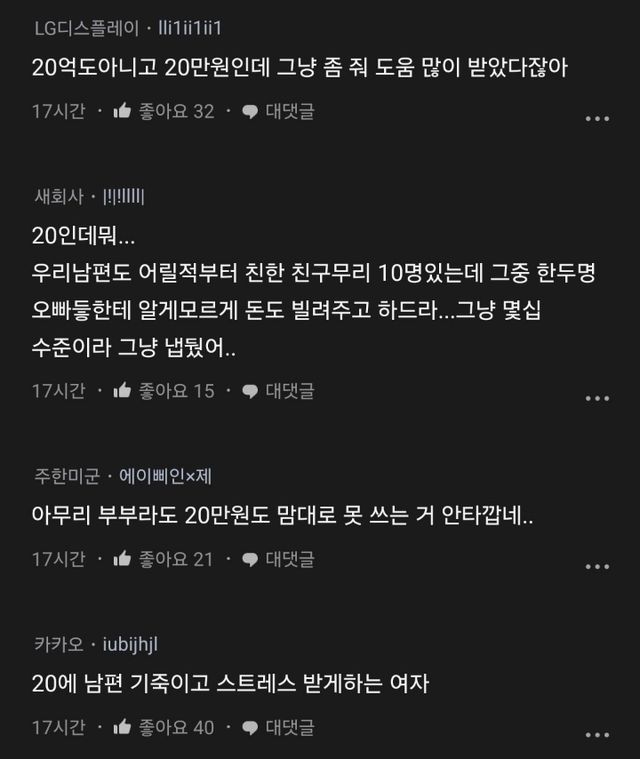Reply to the LG디스플레이 user's comment
640x759 pixels.
click(x=278, y=111)
